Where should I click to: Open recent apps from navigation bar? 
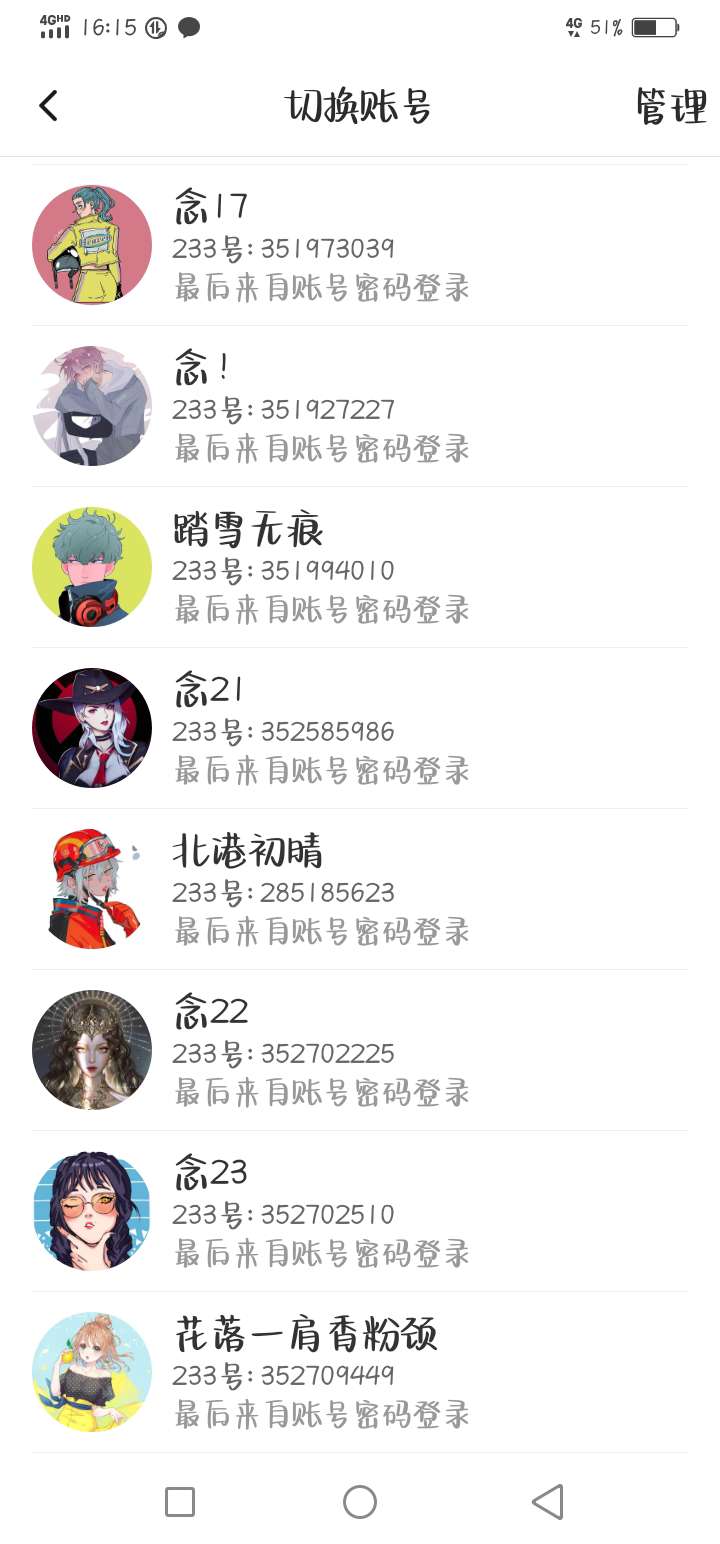(180, 1501)
